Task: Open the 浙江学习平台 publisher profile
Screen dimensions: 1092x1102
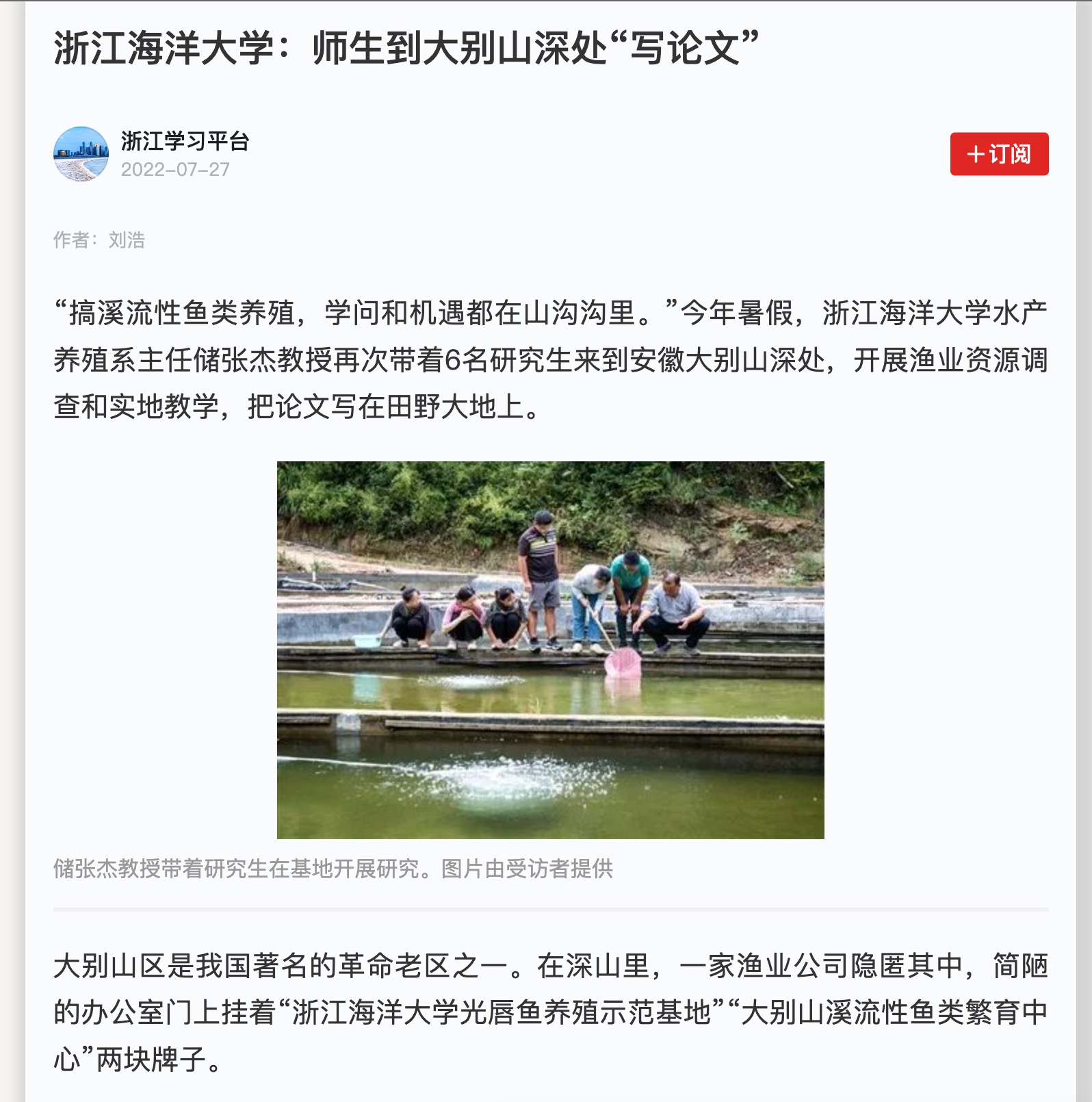Action: (185, 142)
